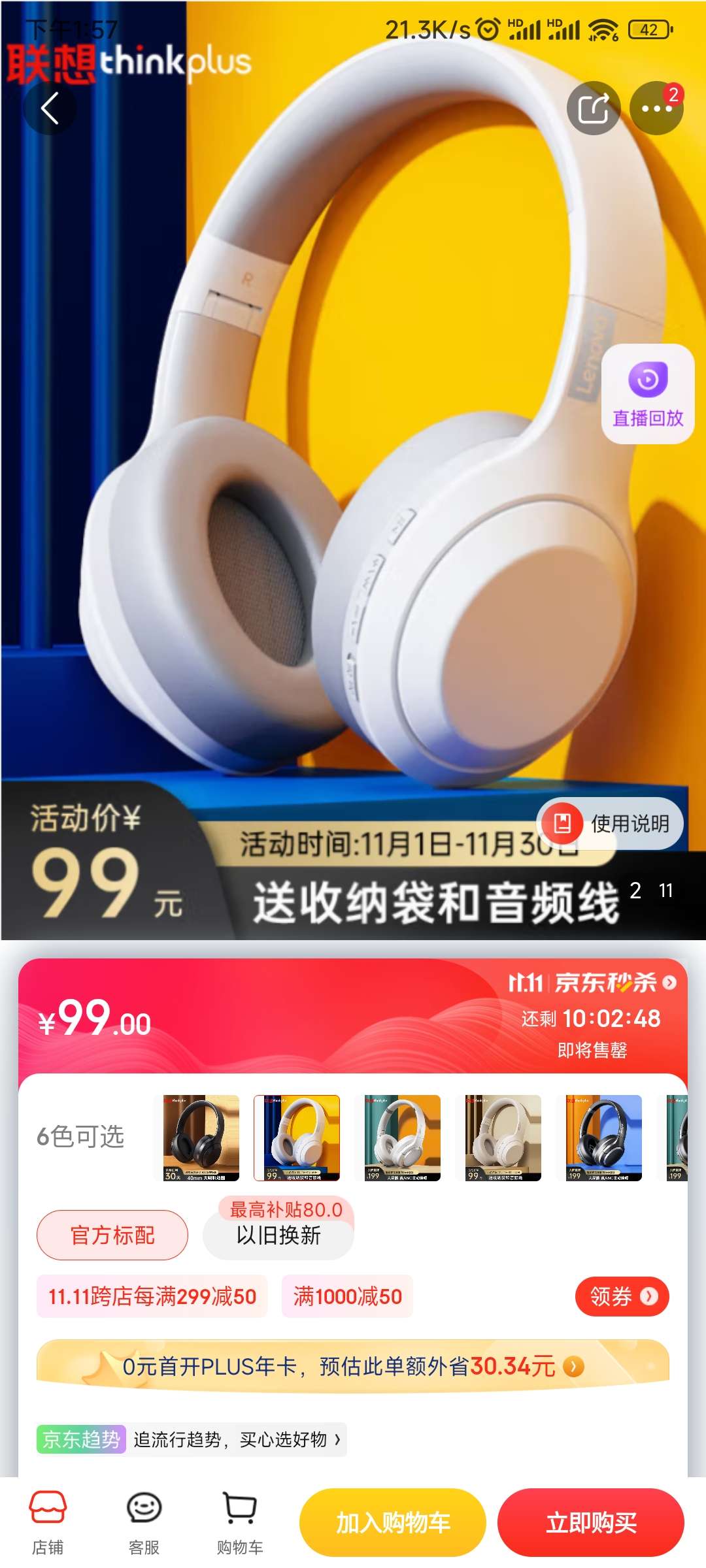
Task: Visit the 店铺 store page
Action: click(x=48, y=1522)
